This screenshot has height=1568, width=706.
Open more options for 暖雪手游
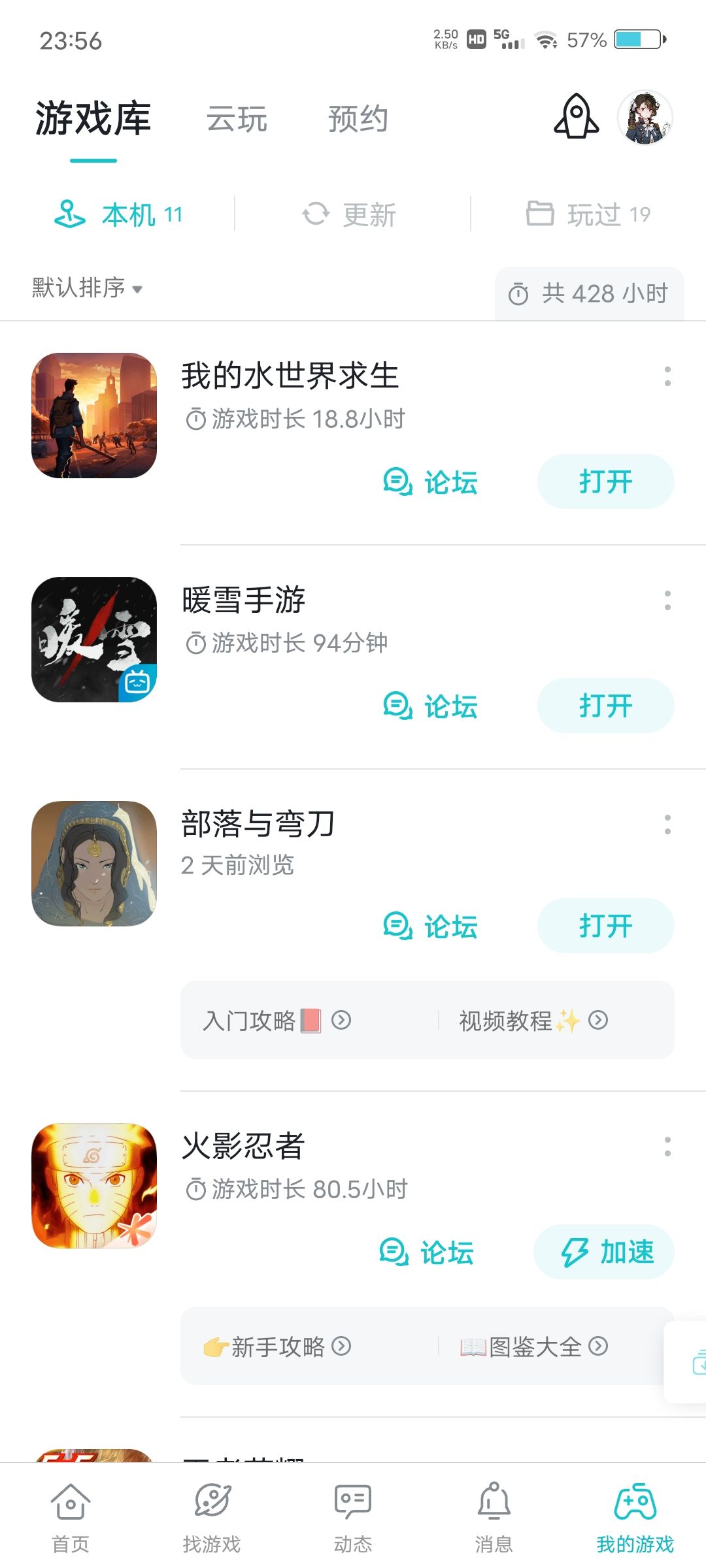tap(667, 600)
